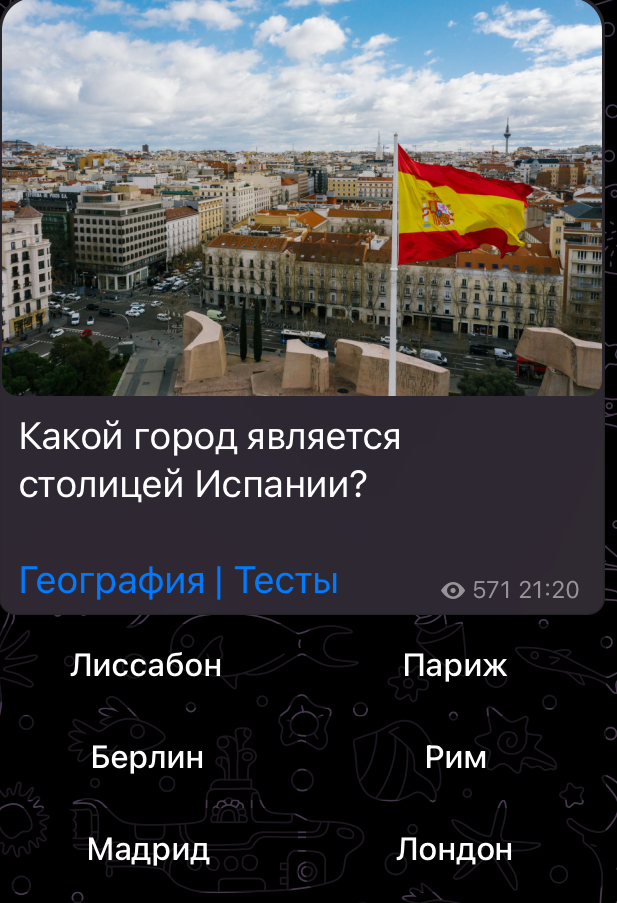Select the Париж answer button
Screen dimensions: 617x903
pyautogui.click(x=455, y=665)
